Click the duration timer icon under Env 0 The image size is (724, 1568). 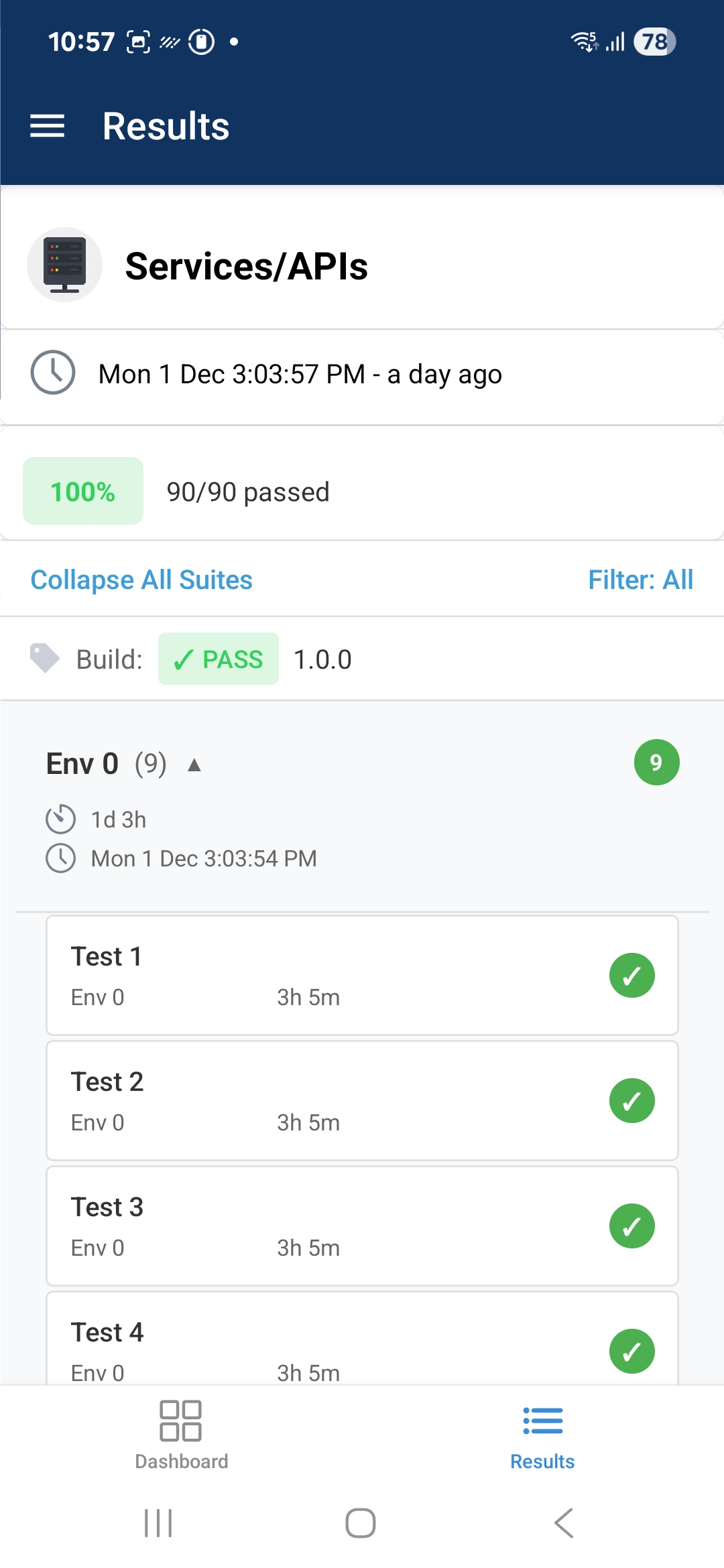click(60, 819)
